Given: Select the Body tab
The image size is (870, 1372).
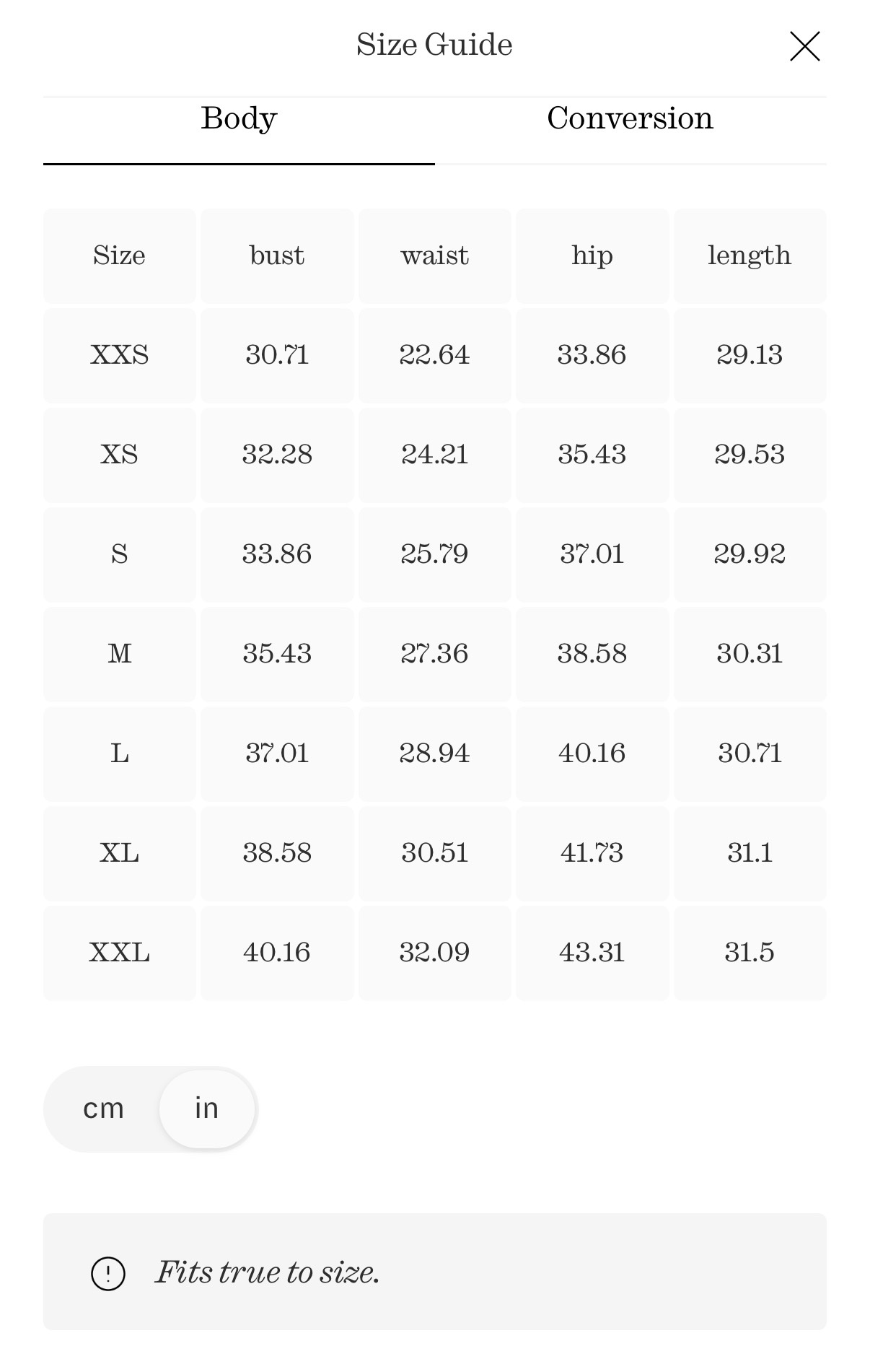Looking at the screenshot, I should [x=239, y=118].
